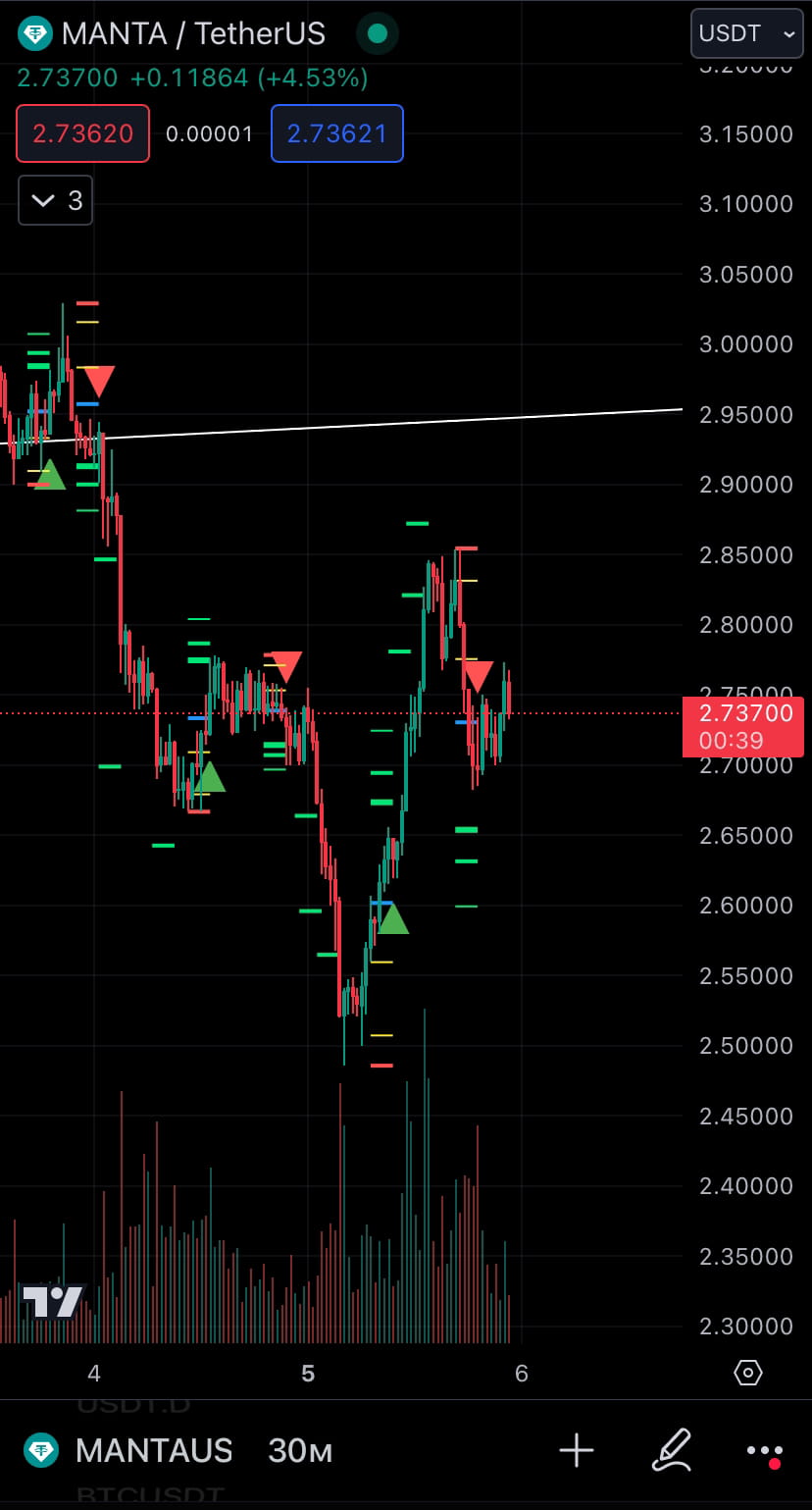This screenshot has width=812, height=1510.
Task: Tap the MANTAUS coin logo in the bottom bar
Action: tap(39, 1450)
